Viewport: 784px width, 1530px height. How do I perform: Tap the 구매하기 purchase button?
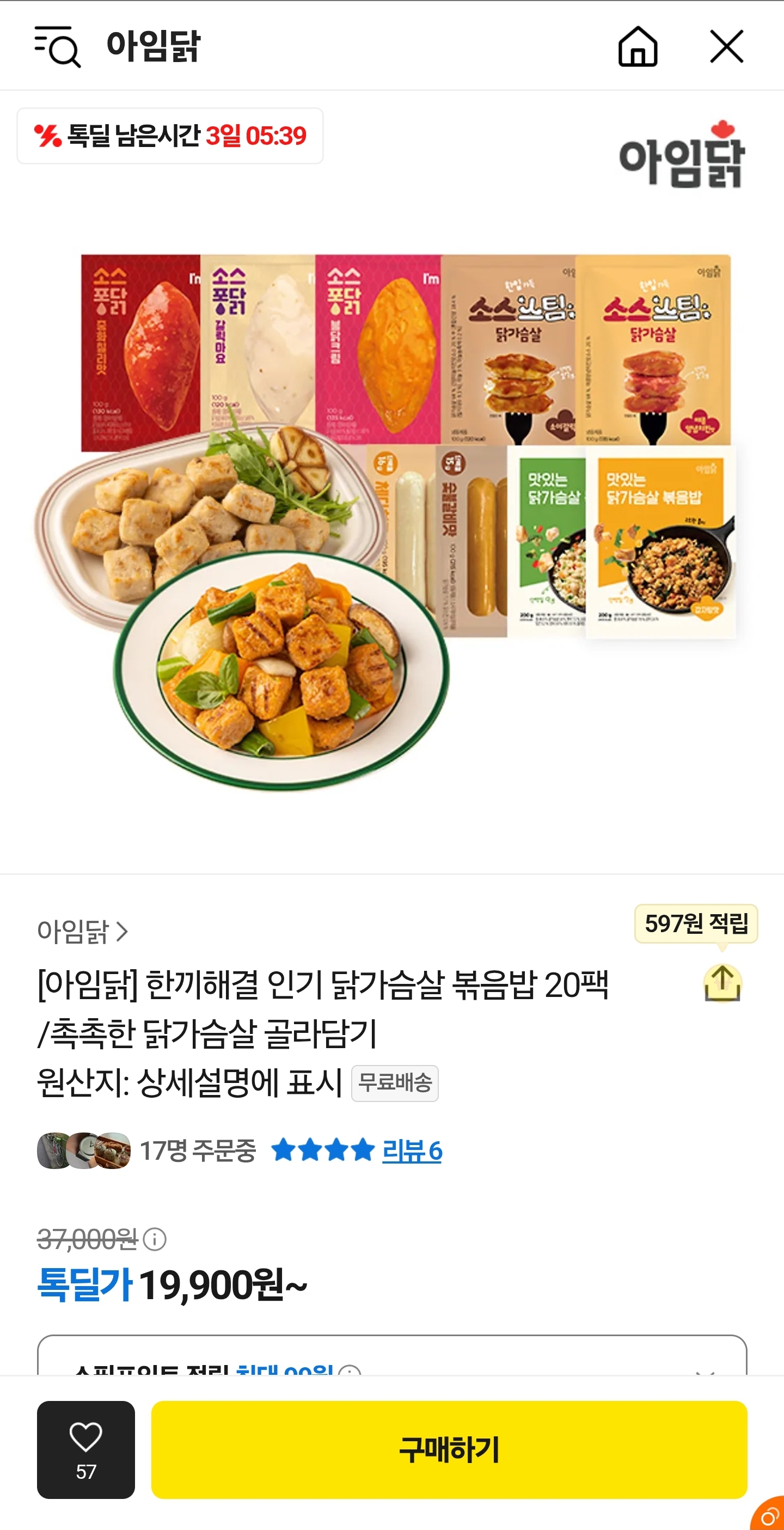point(449,1449)
